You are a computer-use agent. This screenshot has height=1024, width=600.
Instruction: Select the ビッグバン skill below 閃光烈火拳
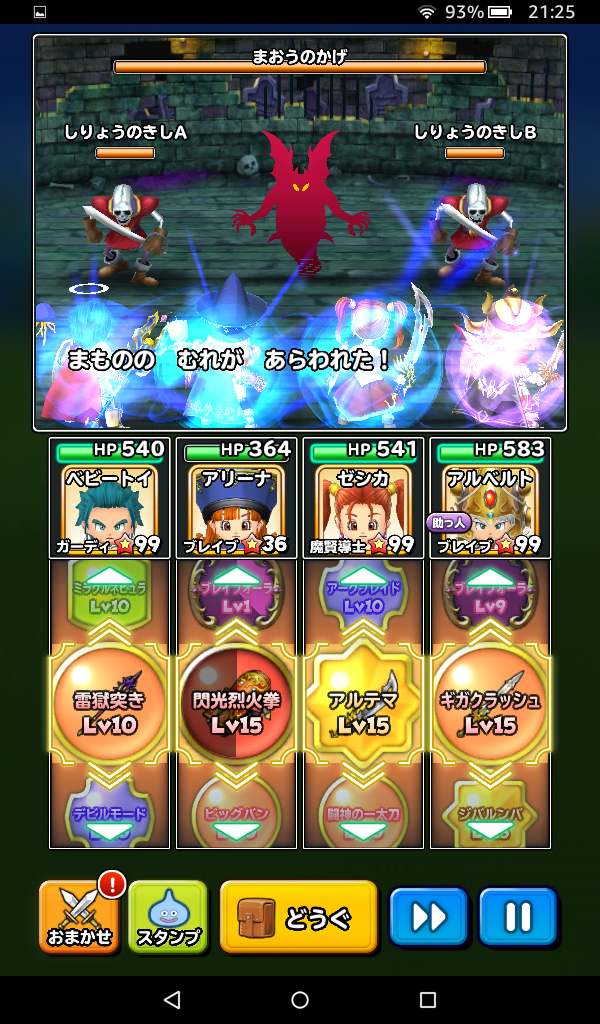(x=236, y=812)
